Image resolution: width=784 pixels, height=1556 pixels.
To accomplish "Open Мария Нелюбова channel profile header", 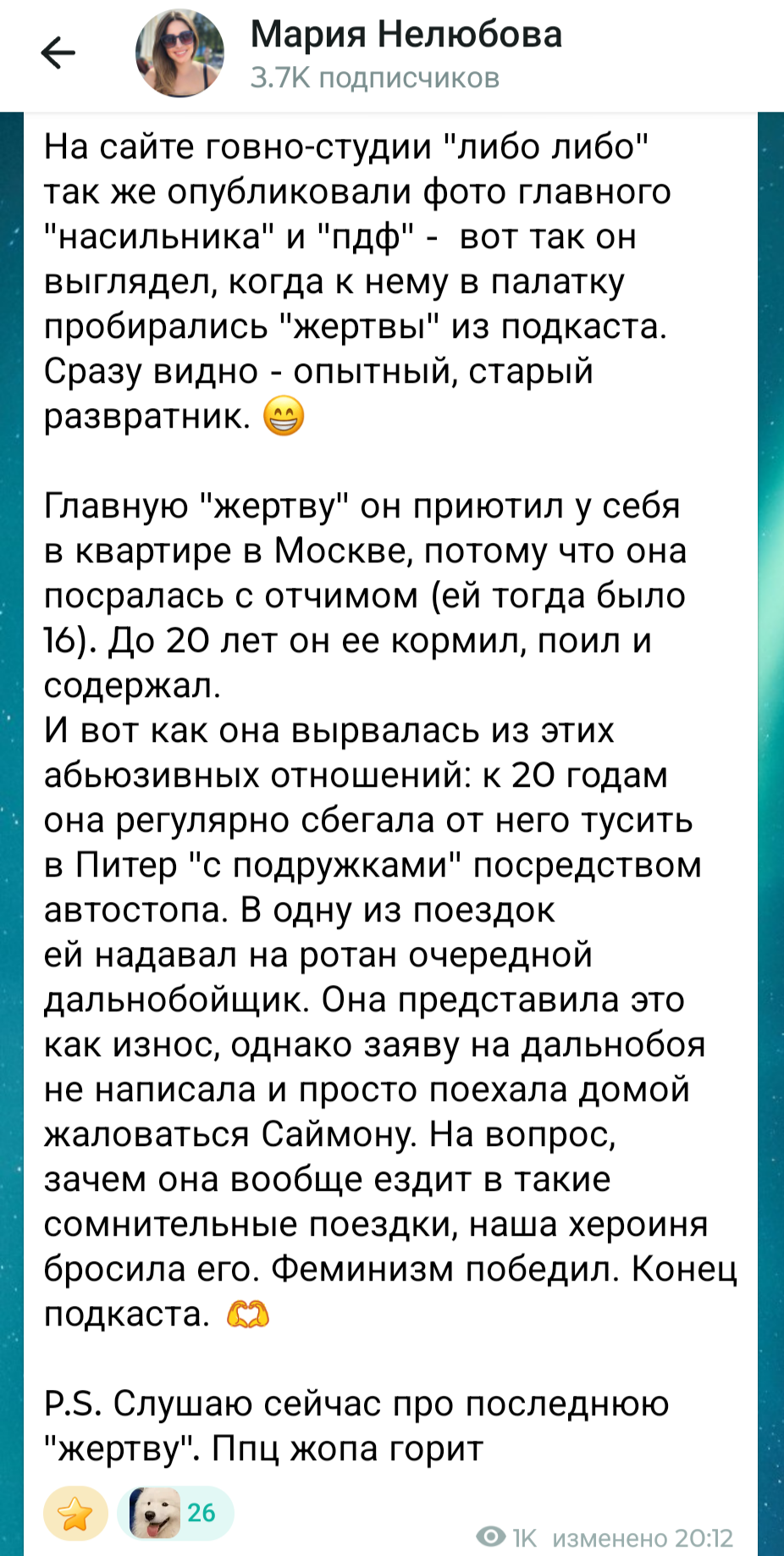I will [405, 54].
